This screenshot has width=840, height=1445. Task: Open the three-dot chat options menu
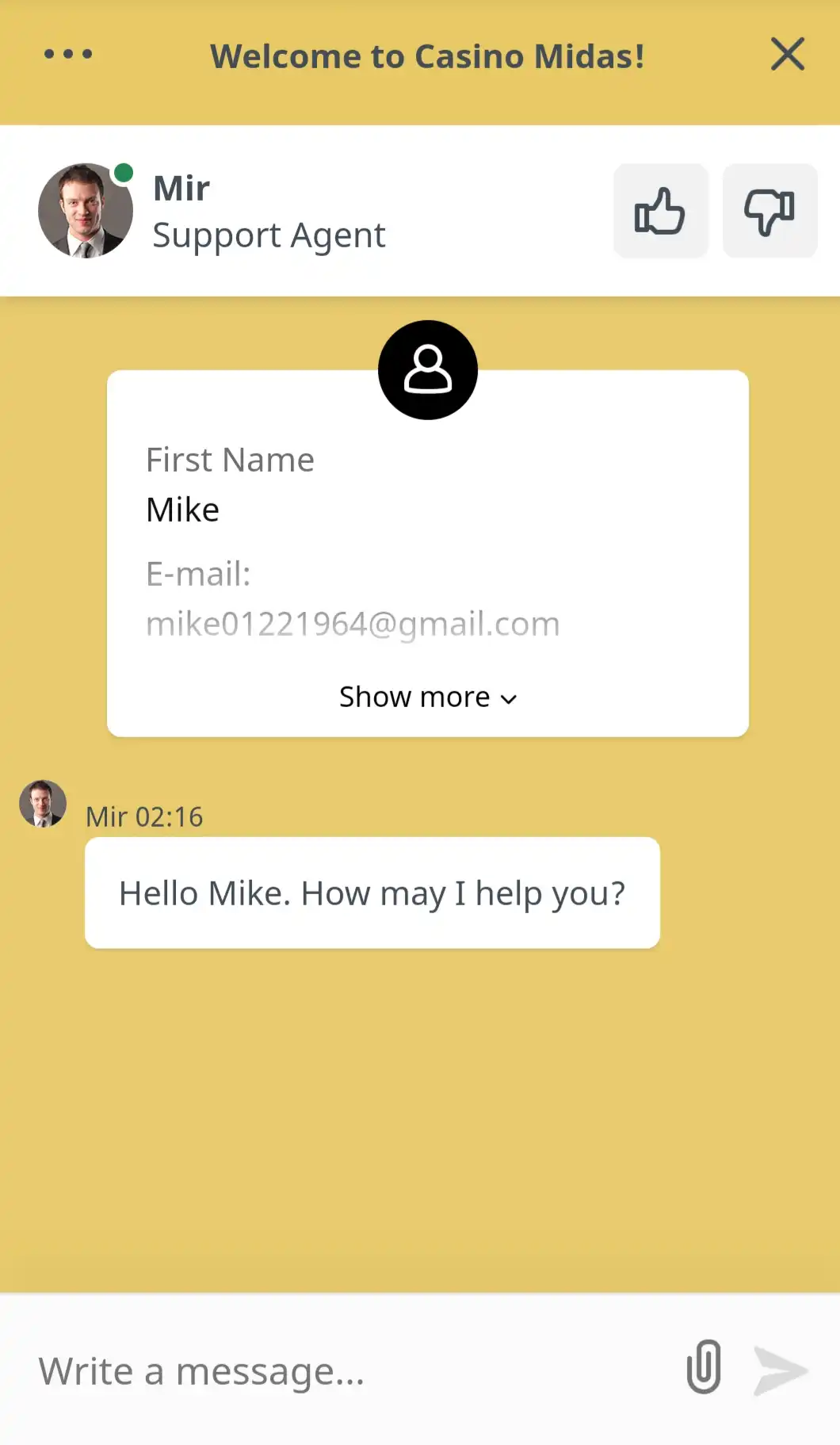[x=68, y=55]
